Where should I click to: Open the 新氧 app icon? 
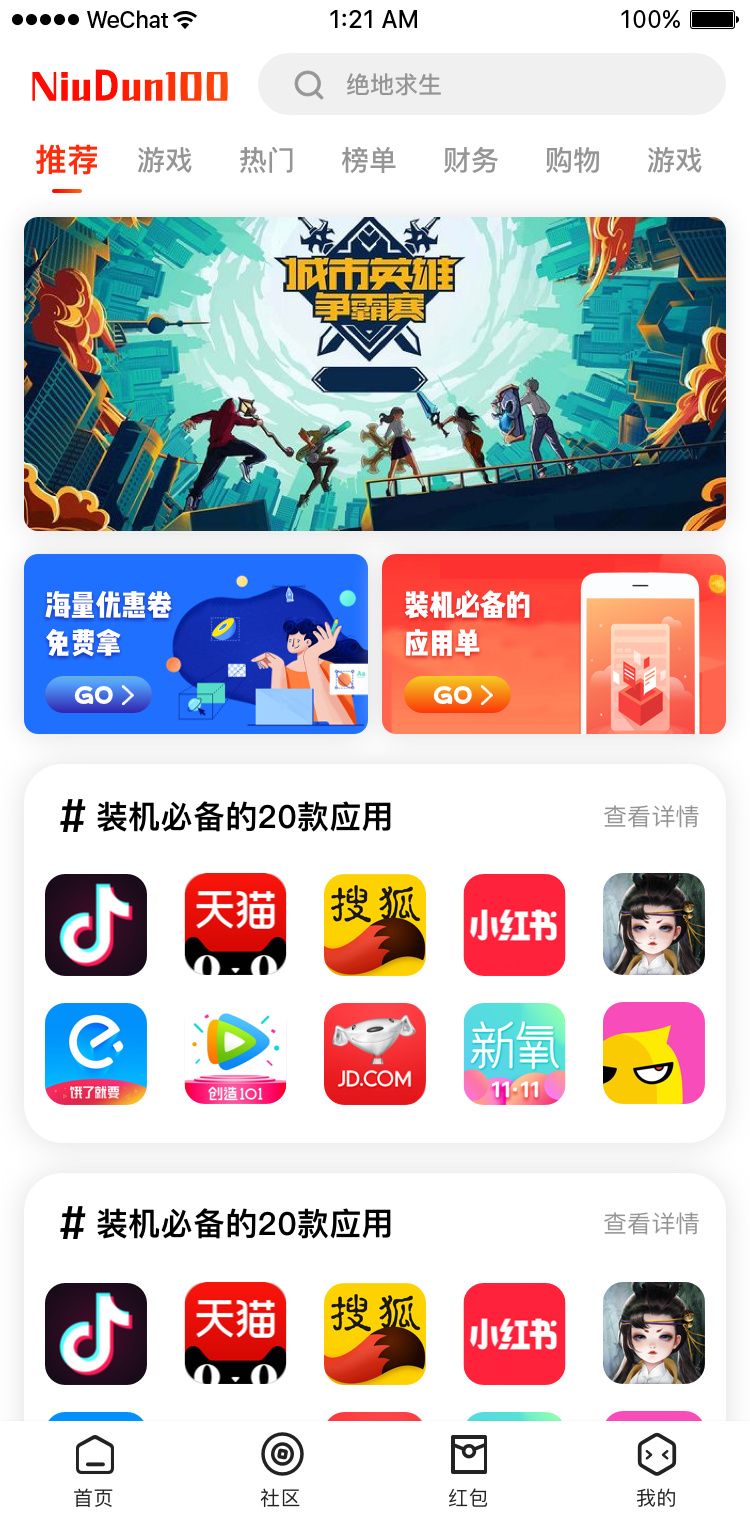coord(514,1054)
